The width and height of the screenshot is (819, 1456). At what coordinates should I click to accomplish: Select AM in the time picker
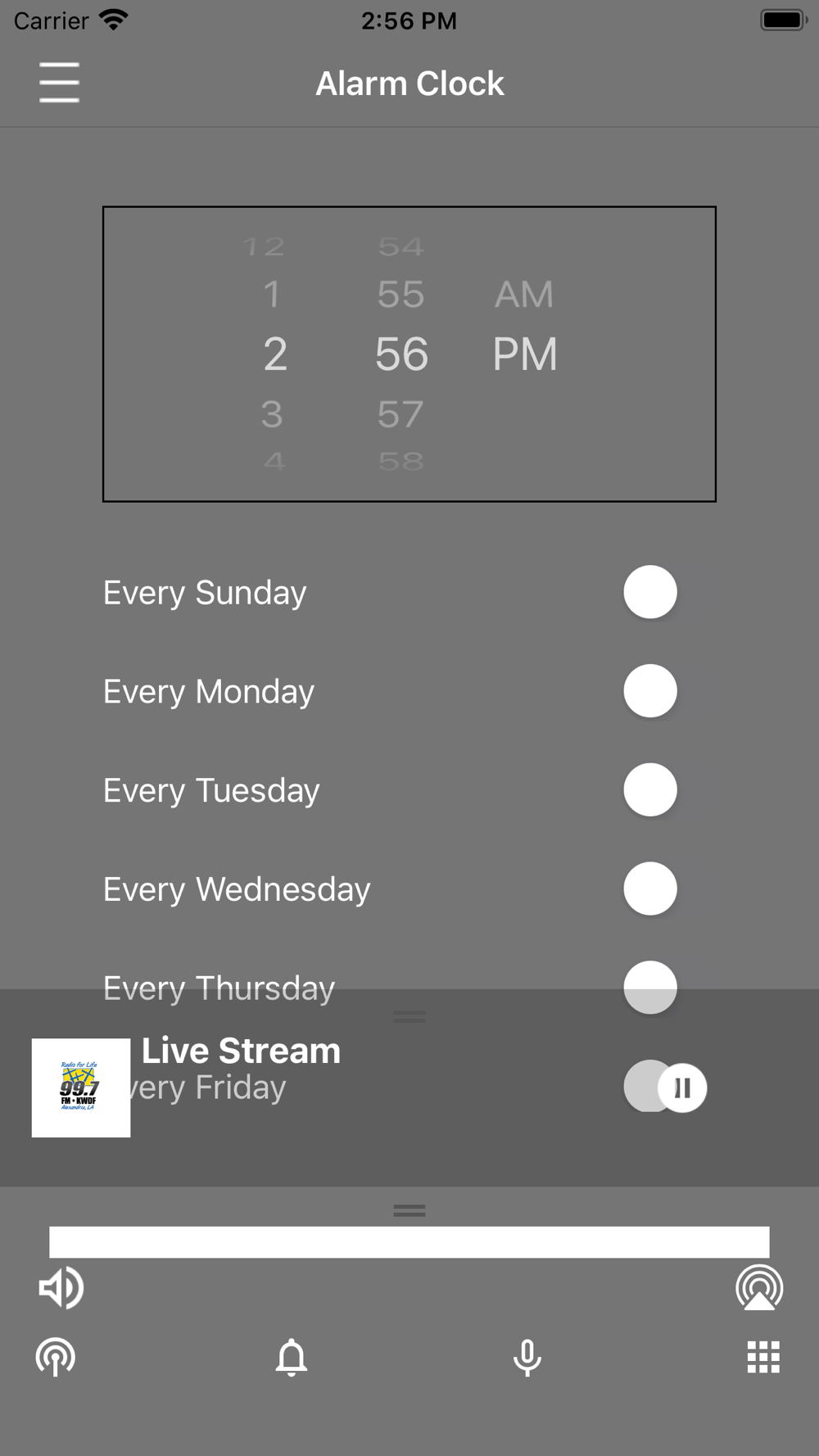pyautogui.click(x=524, y=295)
